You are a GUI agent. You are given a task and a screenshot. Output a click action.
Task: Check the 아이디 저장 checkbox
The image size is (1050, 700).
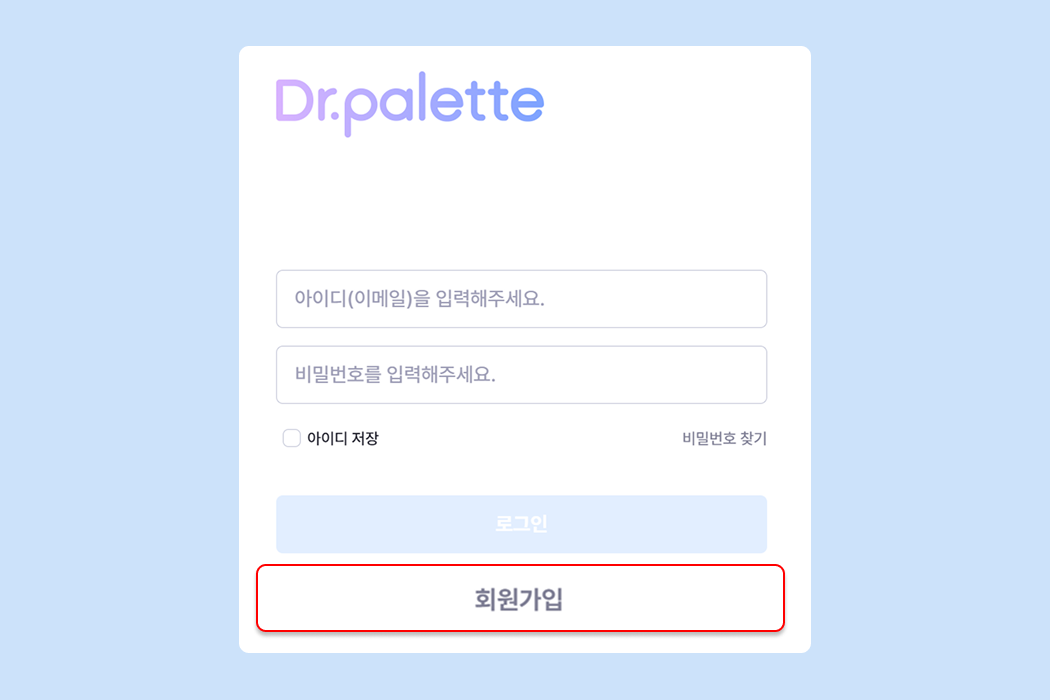click(x=292, y=438)
